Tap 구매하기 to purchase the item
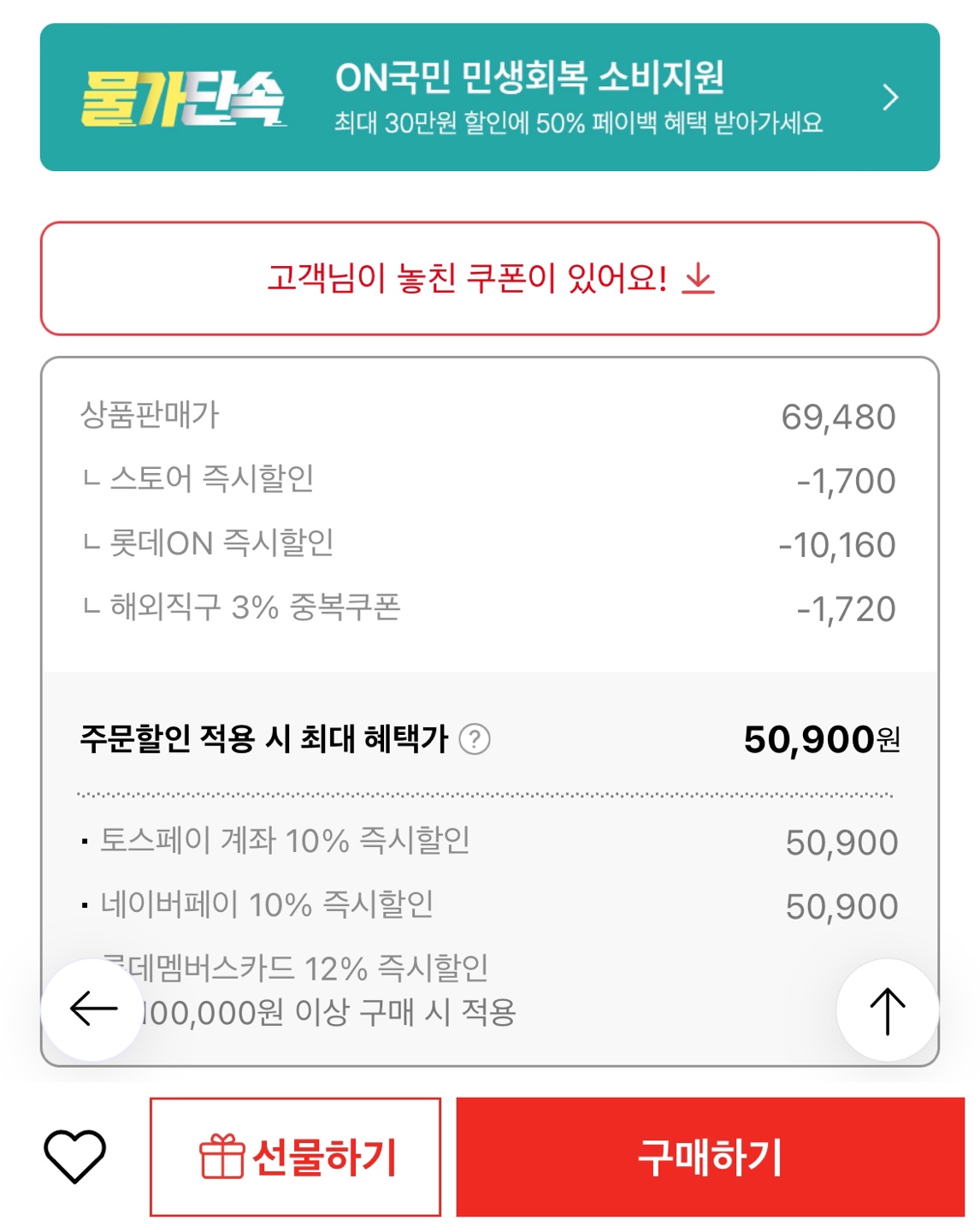The image size is (980, 1232). [710, 1157]
